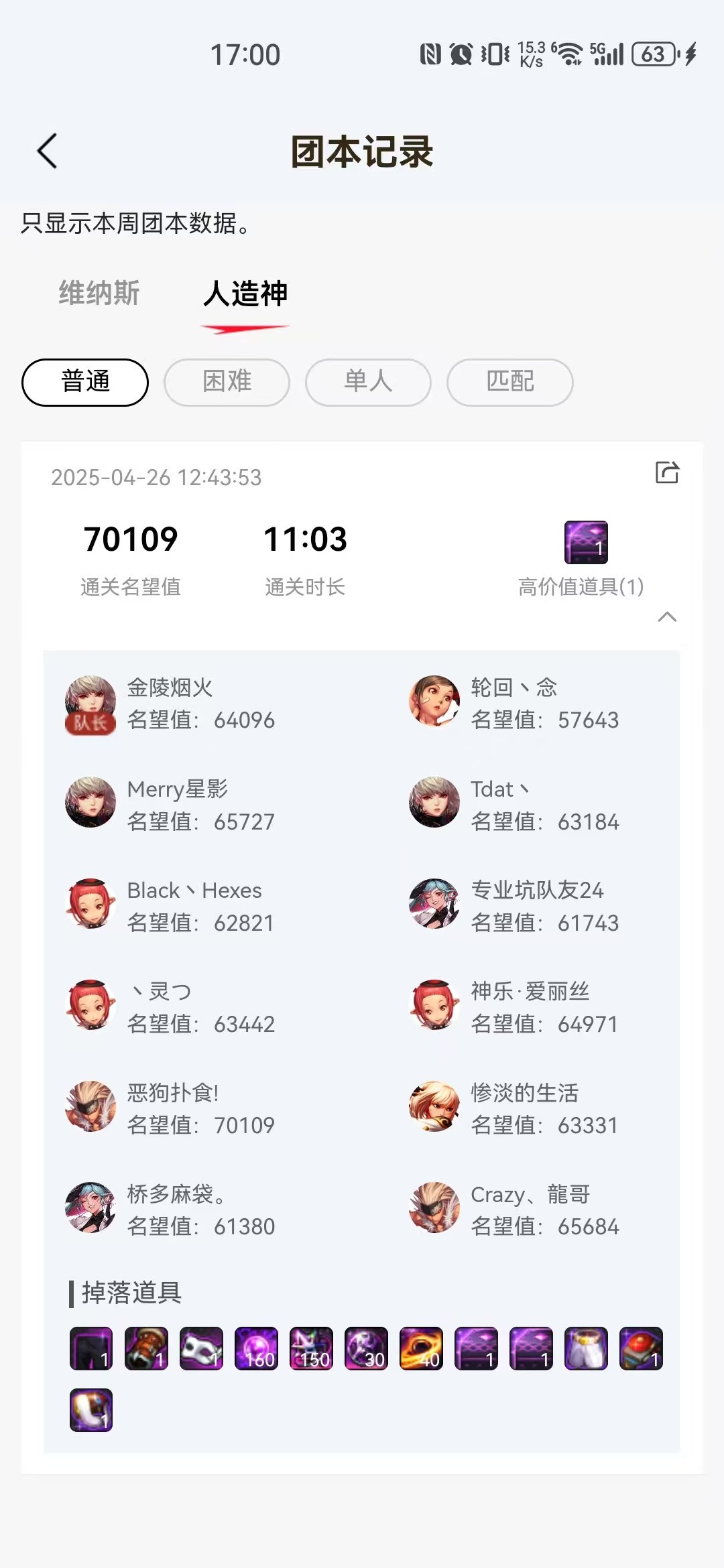Share the 2025-04-26 raid record
This screenshot has height=1568, width=724.
pyautogui.click(x=667, y=472)
